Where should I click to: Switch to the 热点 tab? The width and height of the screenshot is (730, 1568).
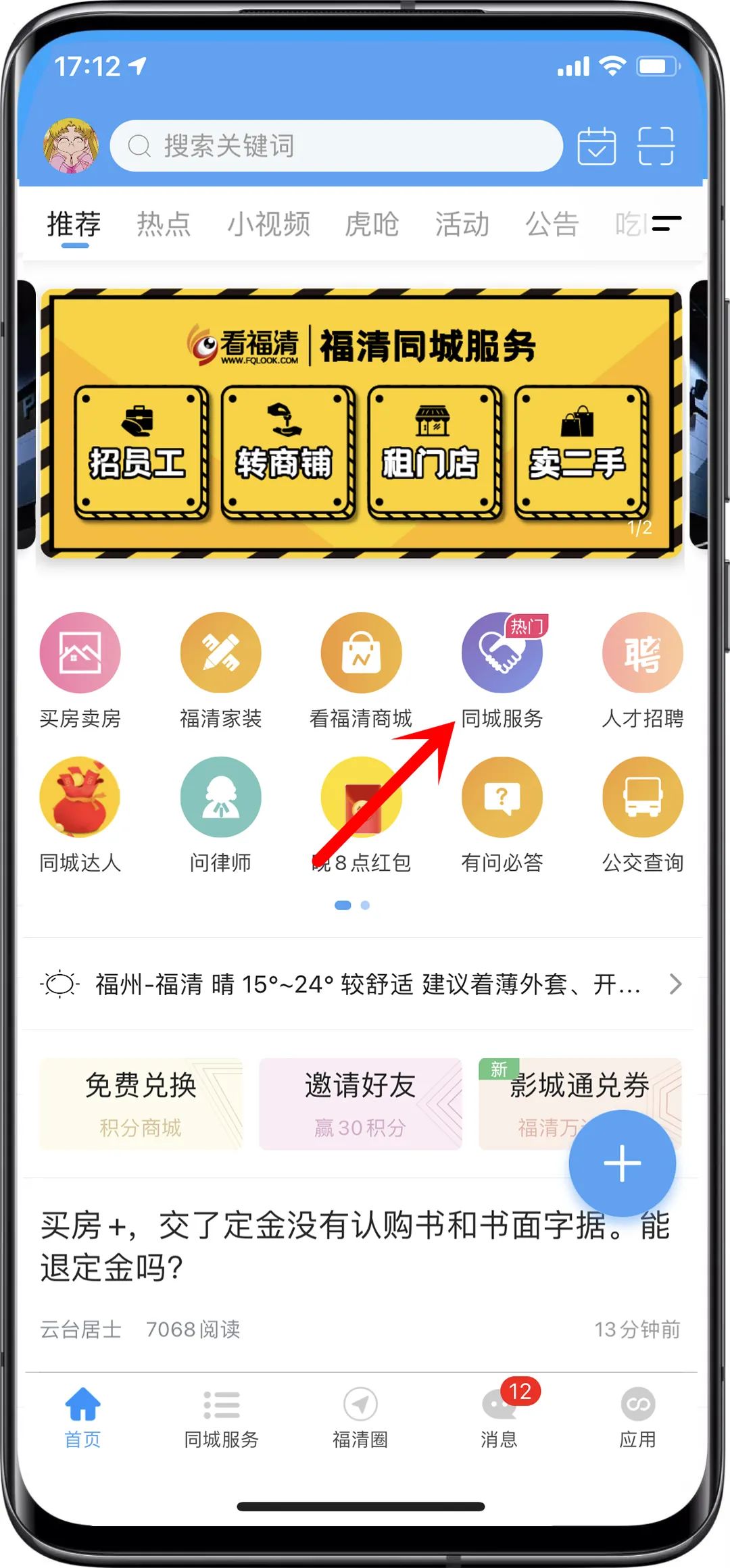[164, 224]
